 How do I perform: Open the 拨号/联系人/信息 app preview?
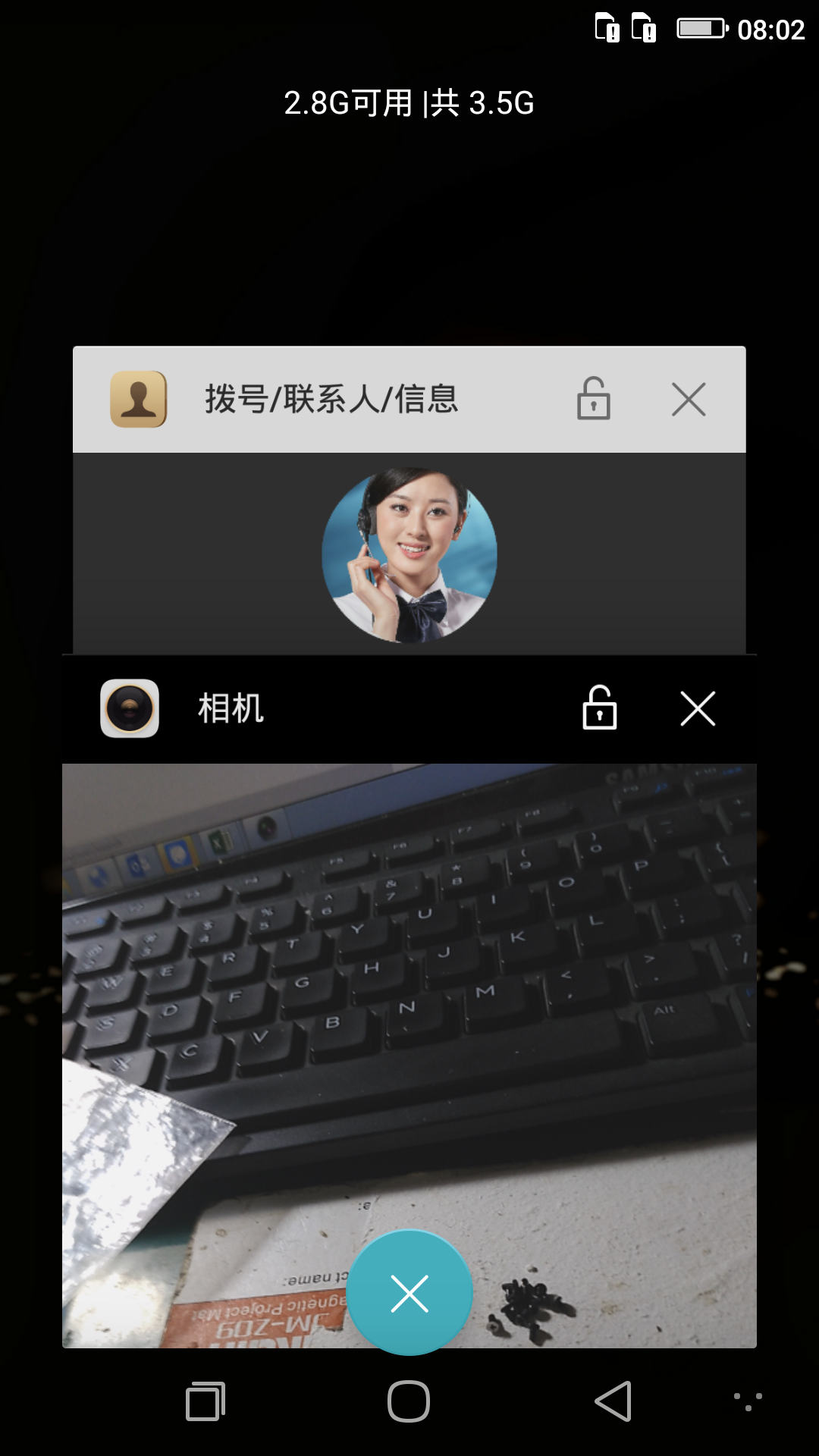pos(409,554)
